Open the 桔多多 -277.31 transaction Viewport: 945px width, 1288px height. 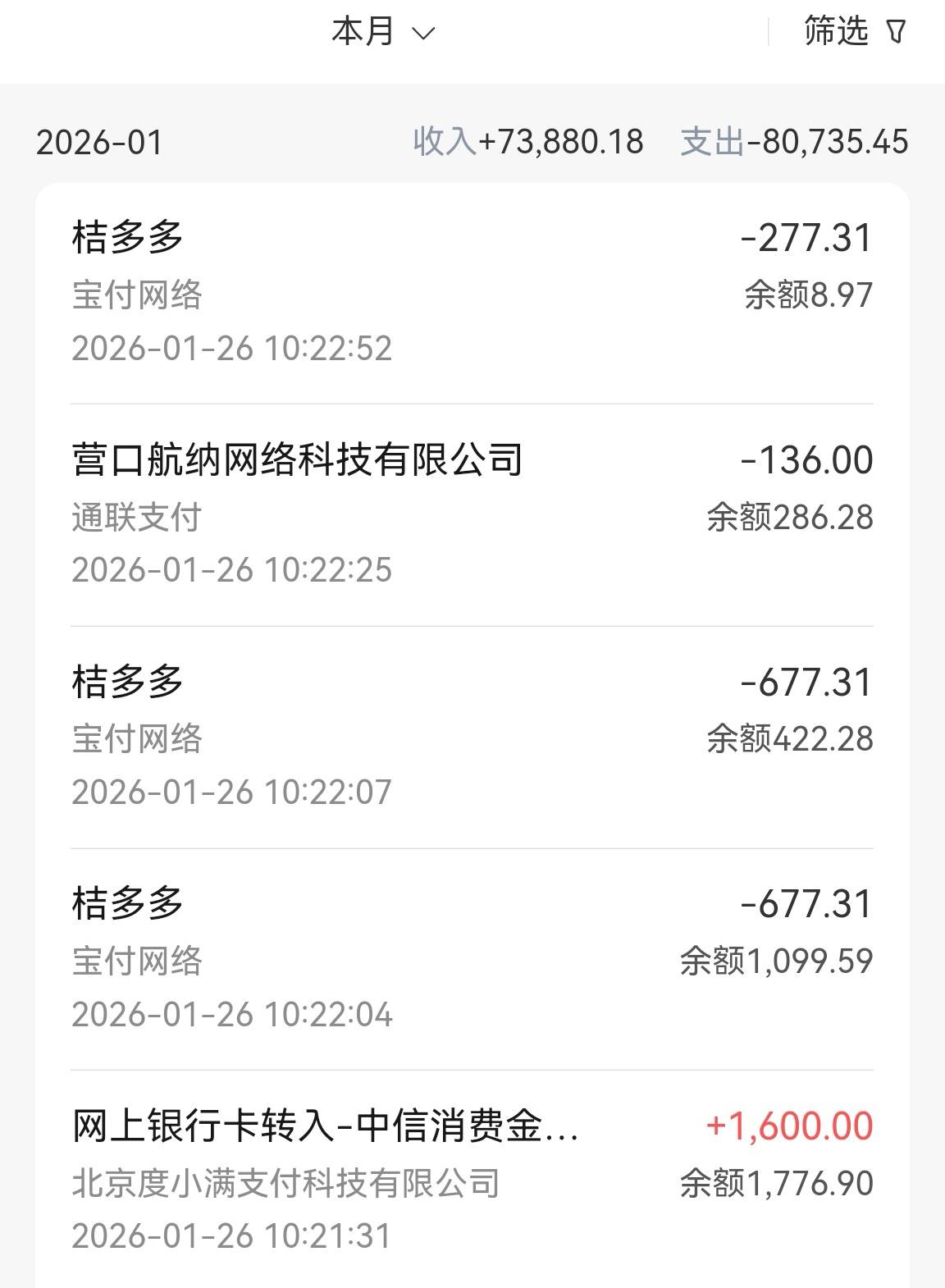point(472,292)
